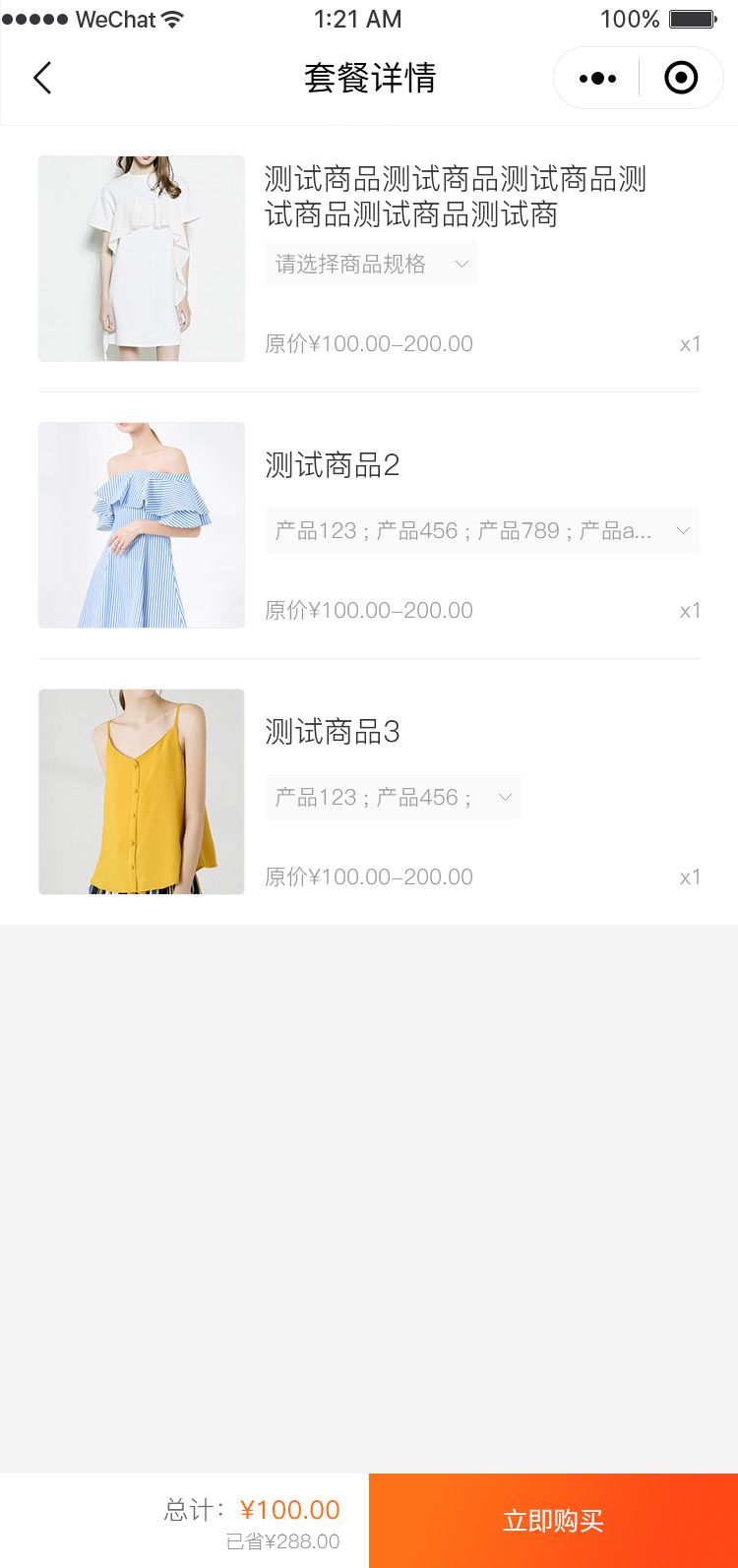Open the 测试商品2 blue striped dress image
Image resolution: width=738 pixels, height=1568 pixels.
[x=142, y=525]
